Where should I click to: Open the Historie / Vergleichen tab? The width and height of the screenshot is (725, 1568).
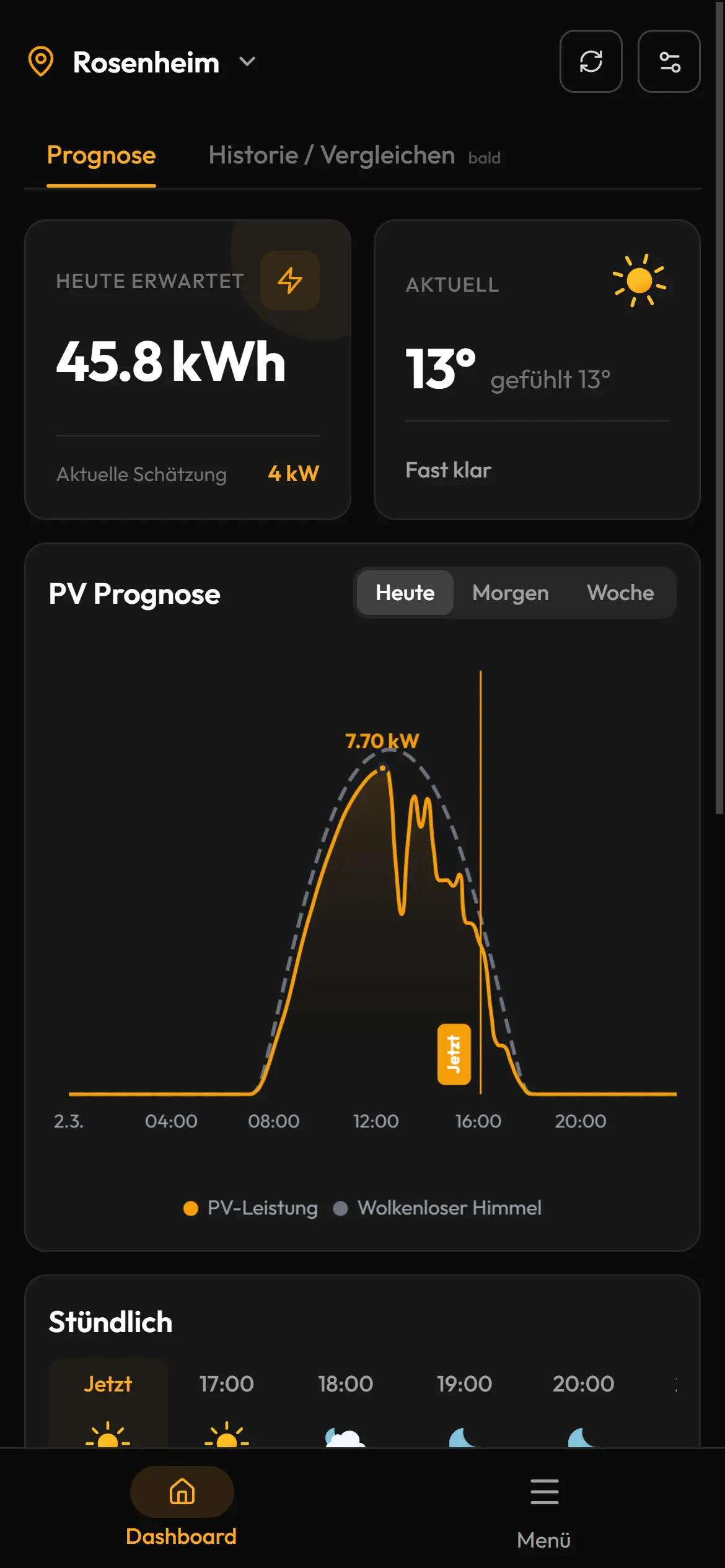pos(332,155)
